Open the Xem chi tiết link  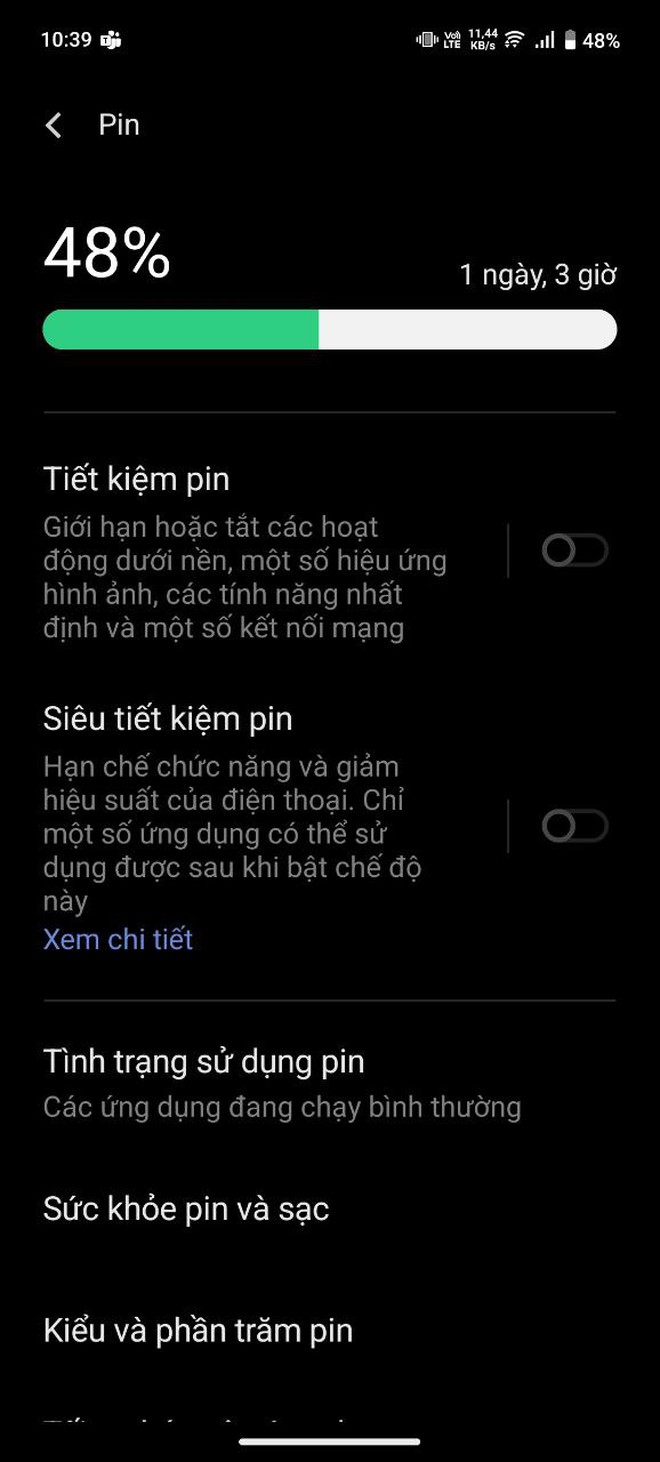[x=118, y=939]
